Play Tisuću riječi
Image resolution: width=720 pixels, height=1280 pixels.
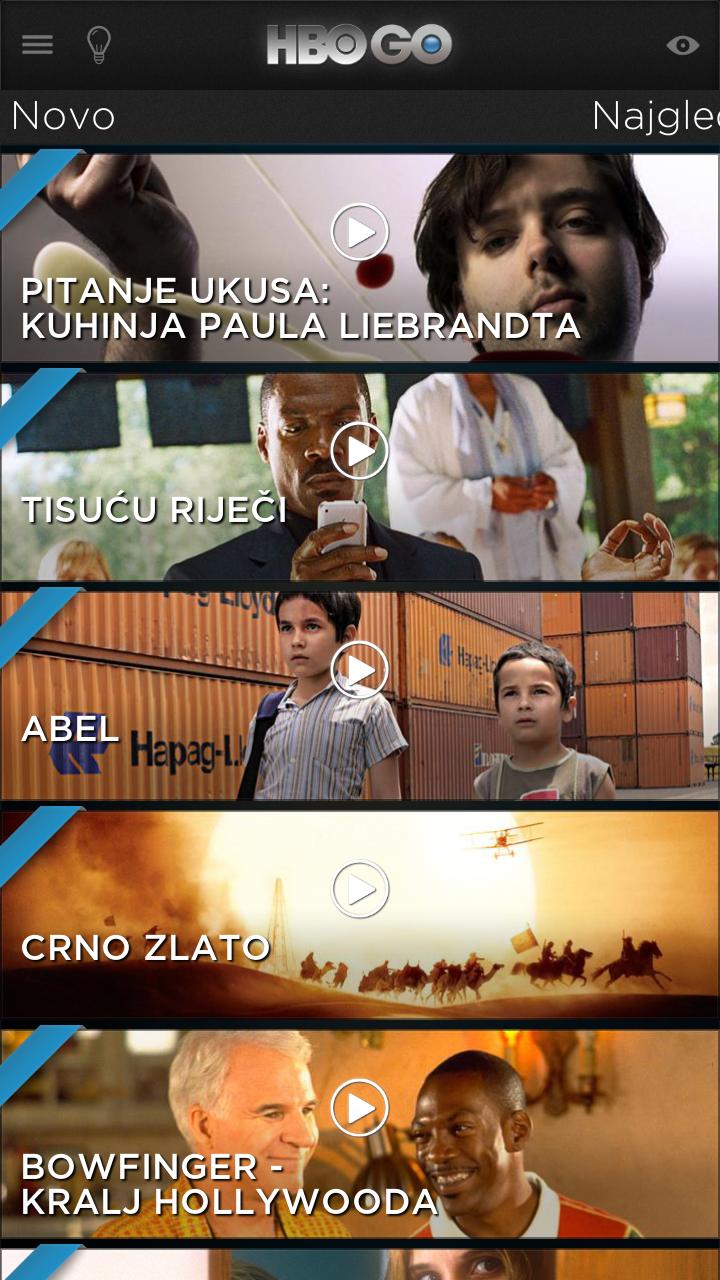pyautogui.click(x=360, y=451)
